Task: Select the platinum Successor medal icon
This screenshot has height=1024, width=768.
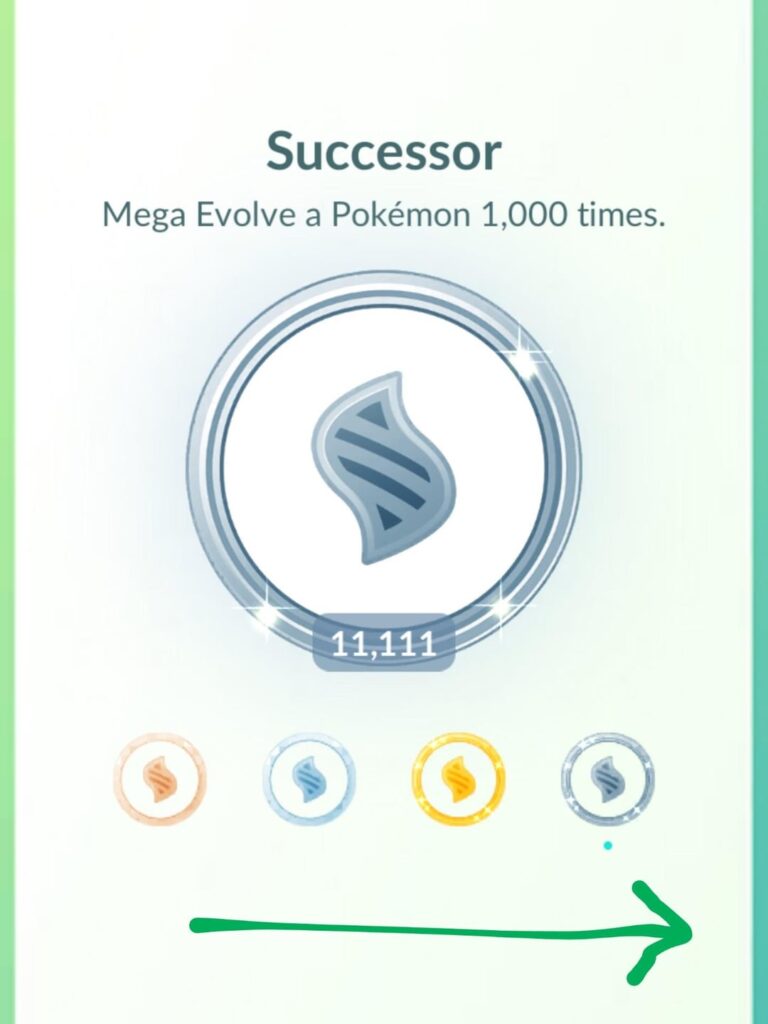Action: click(x=604, y=780)
